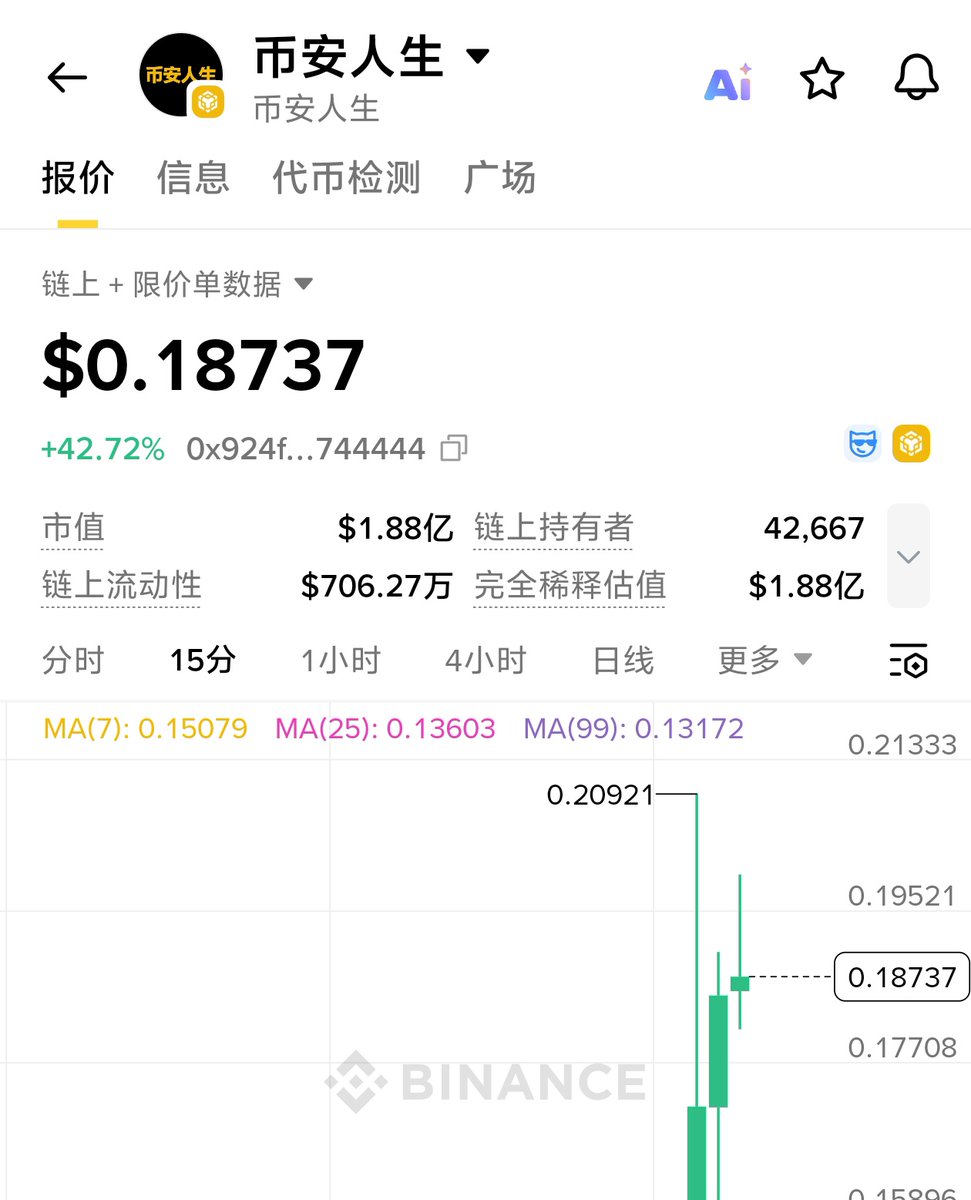Switch chart to 1小时 interval

click(341, 661)
